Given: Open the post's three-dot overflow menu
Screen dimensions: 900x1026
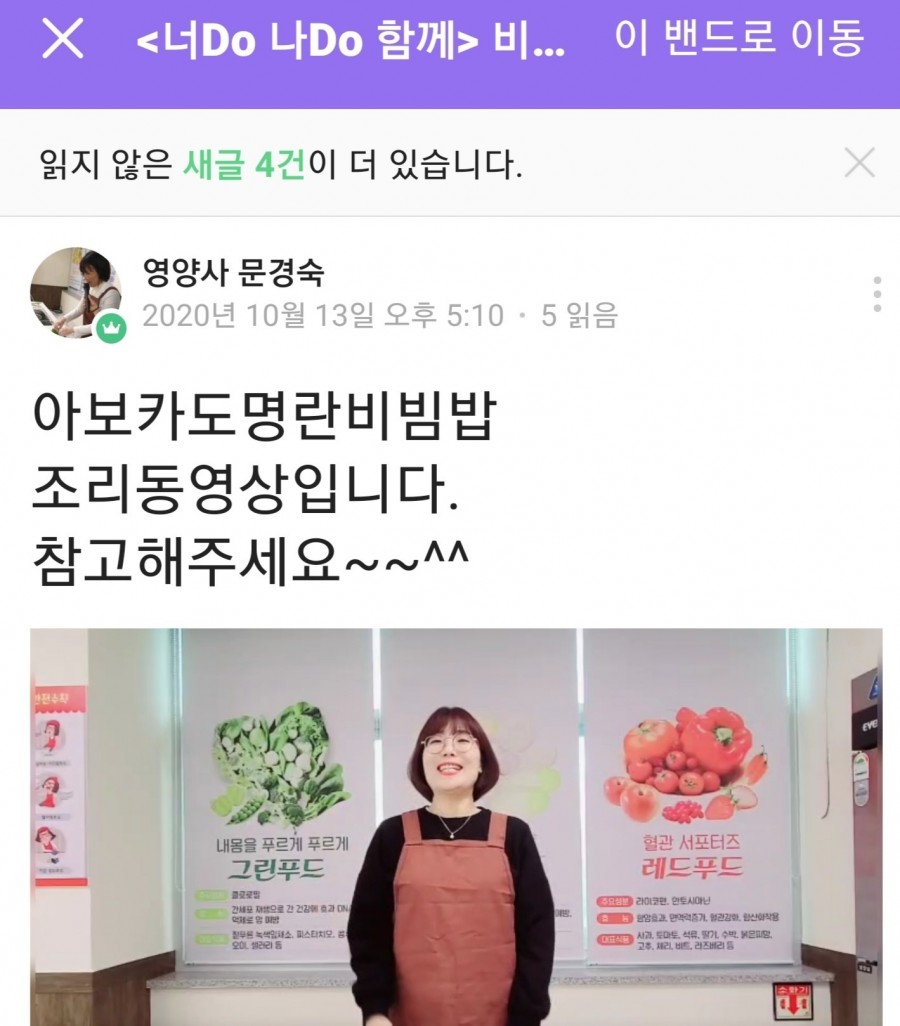Looking at the screenshot, I should pyautogui.click(x=876, y=294).
